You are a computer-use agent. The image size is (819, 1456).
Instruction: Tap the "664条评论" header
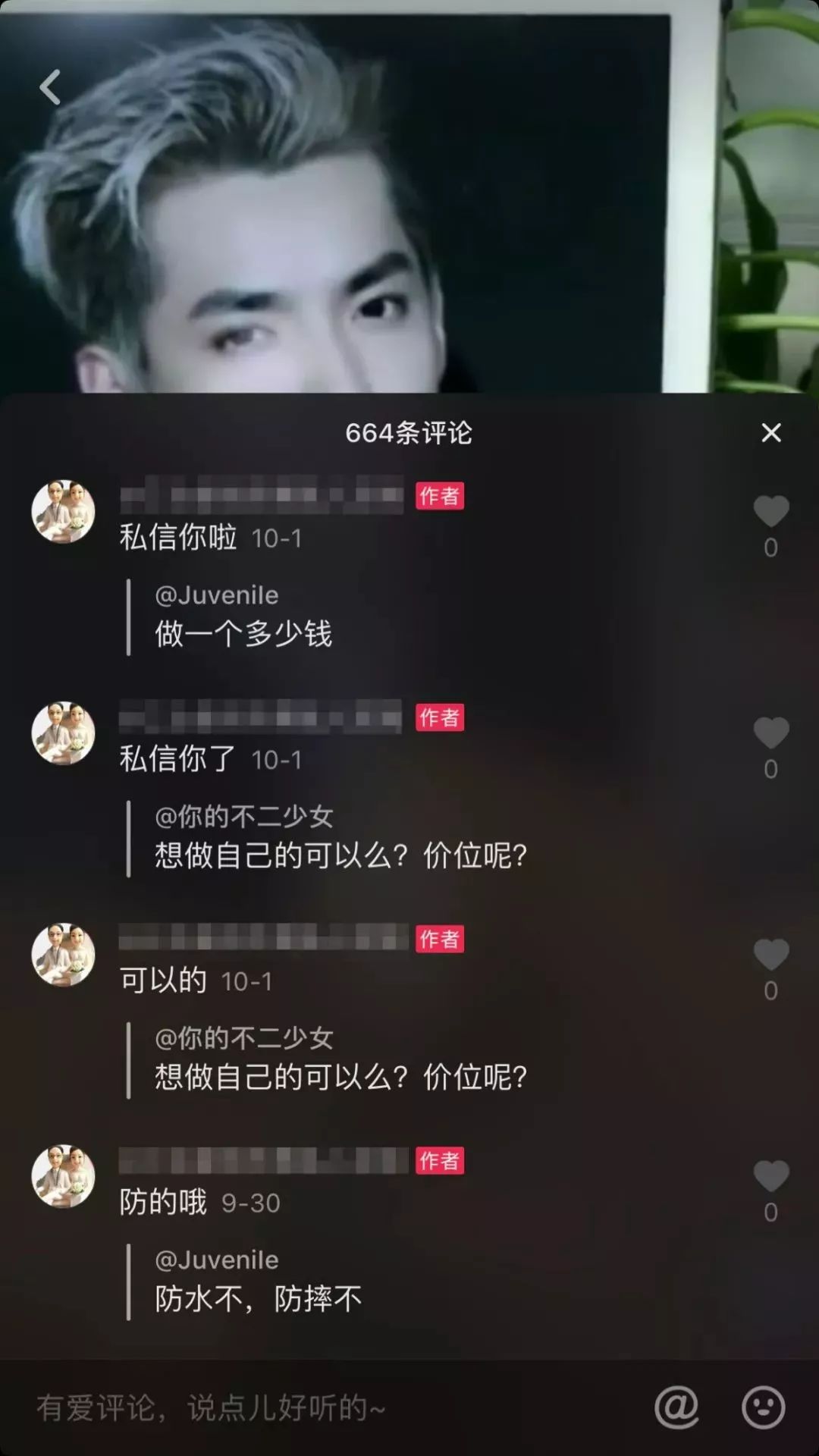coord(409,433)
